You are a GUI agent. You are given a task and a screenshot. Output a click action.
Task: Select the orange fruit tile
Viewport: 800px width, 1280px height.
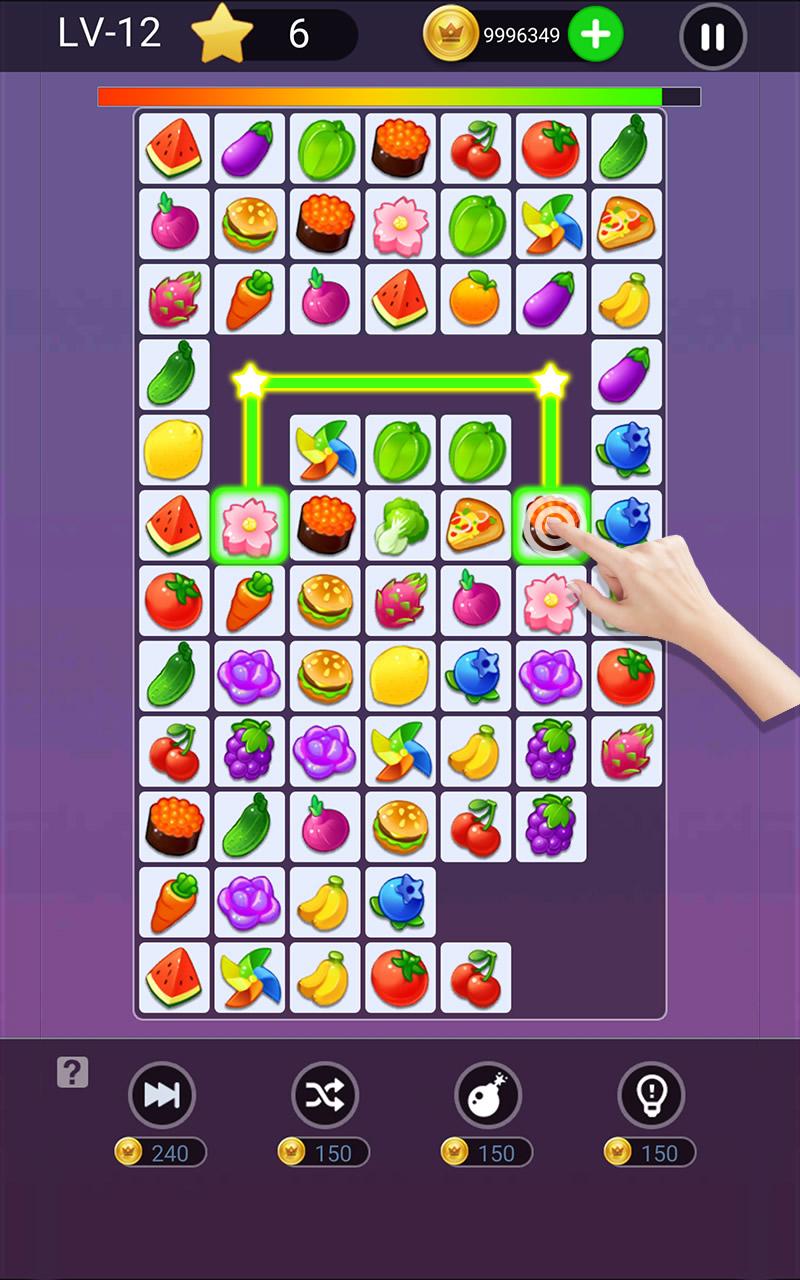point(475,299)
